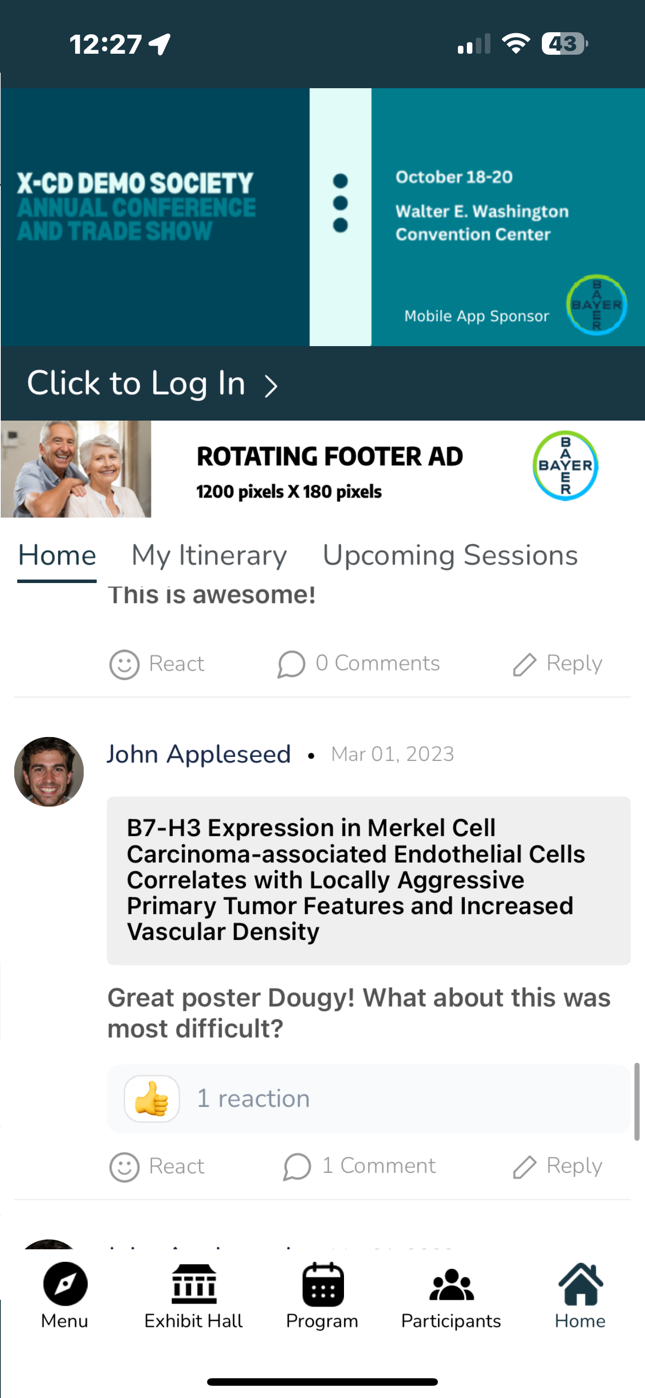Image resolution: width=645 pixels, height=1398 pixels.
Task: Open the Menu compass in bottom bar
Action: point(65,1296)
